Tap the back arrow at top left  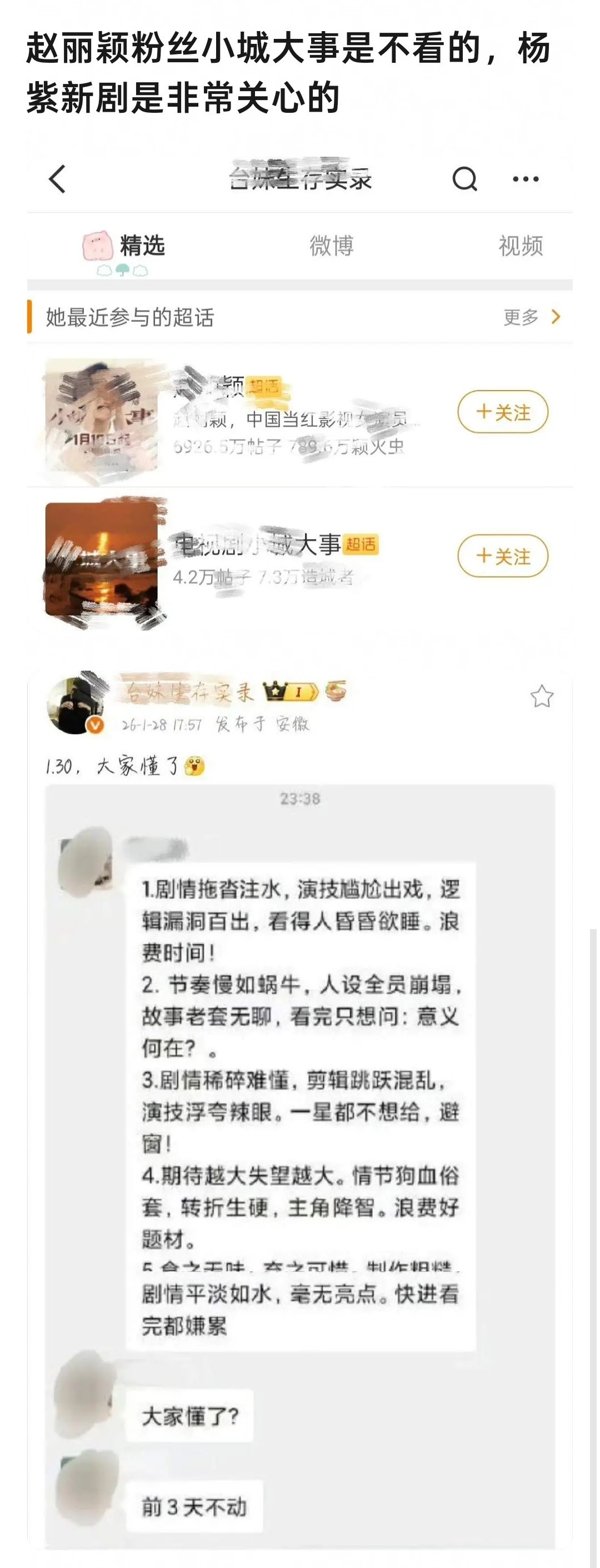[x=57, y=178]
